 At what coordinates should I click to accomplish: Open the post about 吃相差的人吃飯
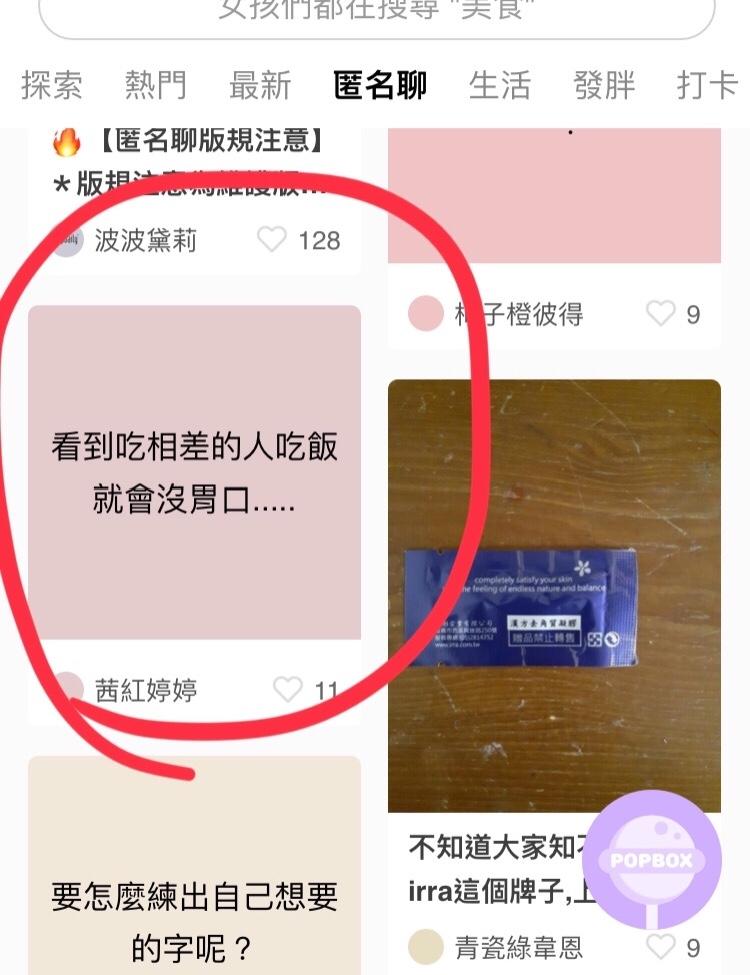coord(194,472)
